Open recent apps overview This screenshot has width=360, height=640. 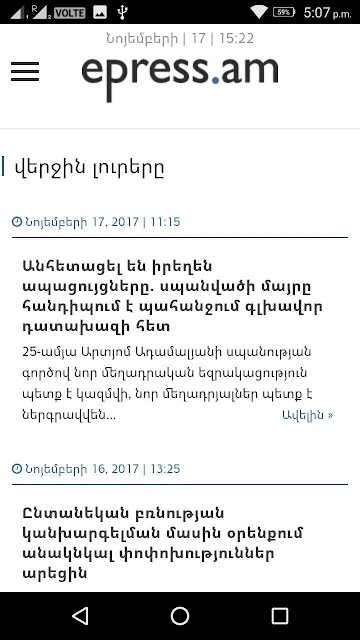(280, 616)
